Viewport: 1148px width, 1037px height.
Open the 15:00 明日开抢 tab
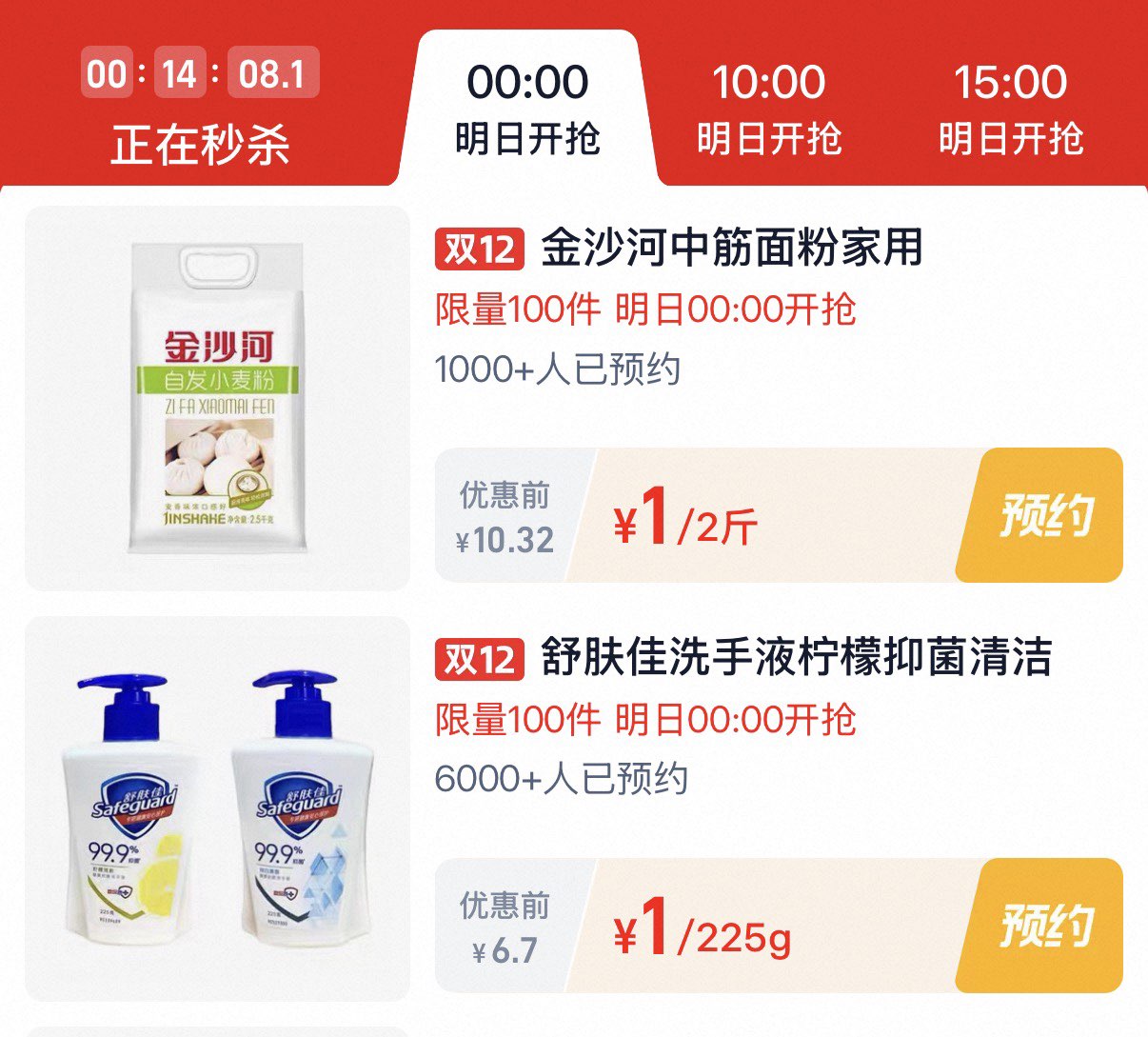(1011, 110)
